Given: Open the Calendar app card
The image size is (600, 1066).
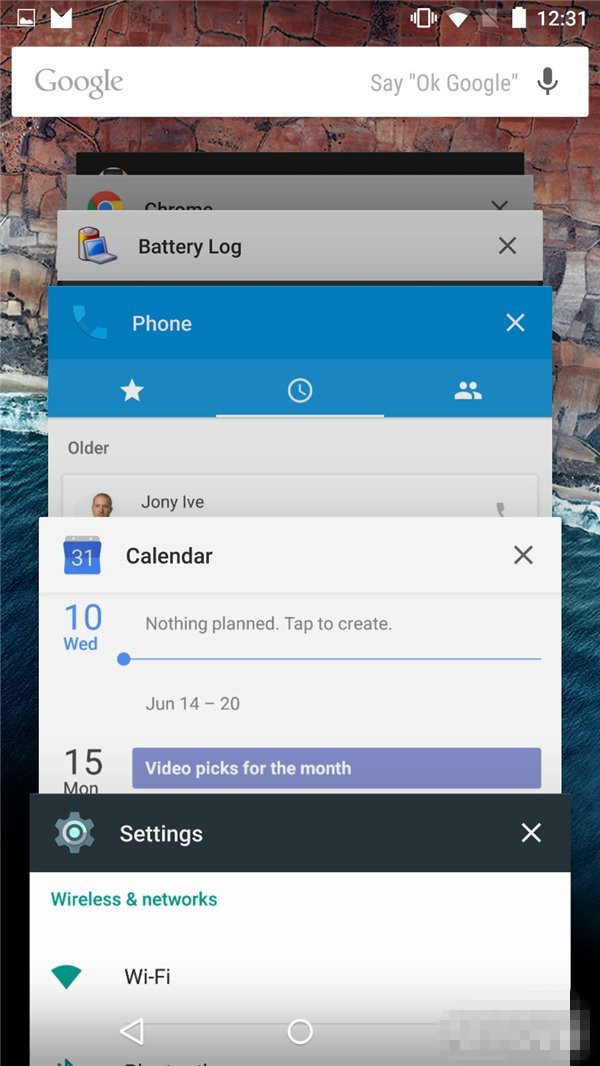Looking at the screenshot, I should click(170, 556).
